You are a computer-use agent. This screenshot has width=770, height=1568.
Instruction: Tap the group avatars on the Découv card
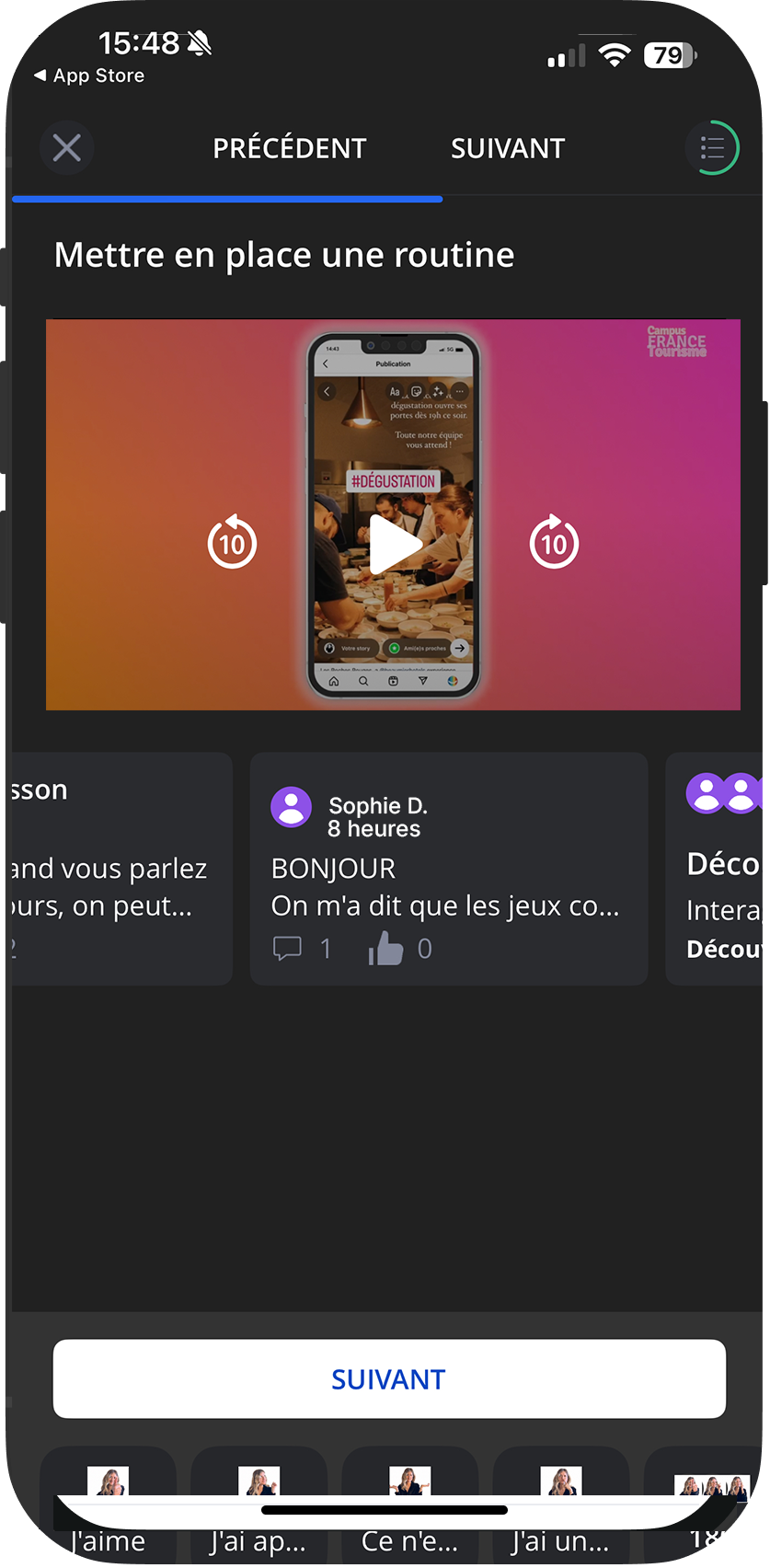point(726,791)
